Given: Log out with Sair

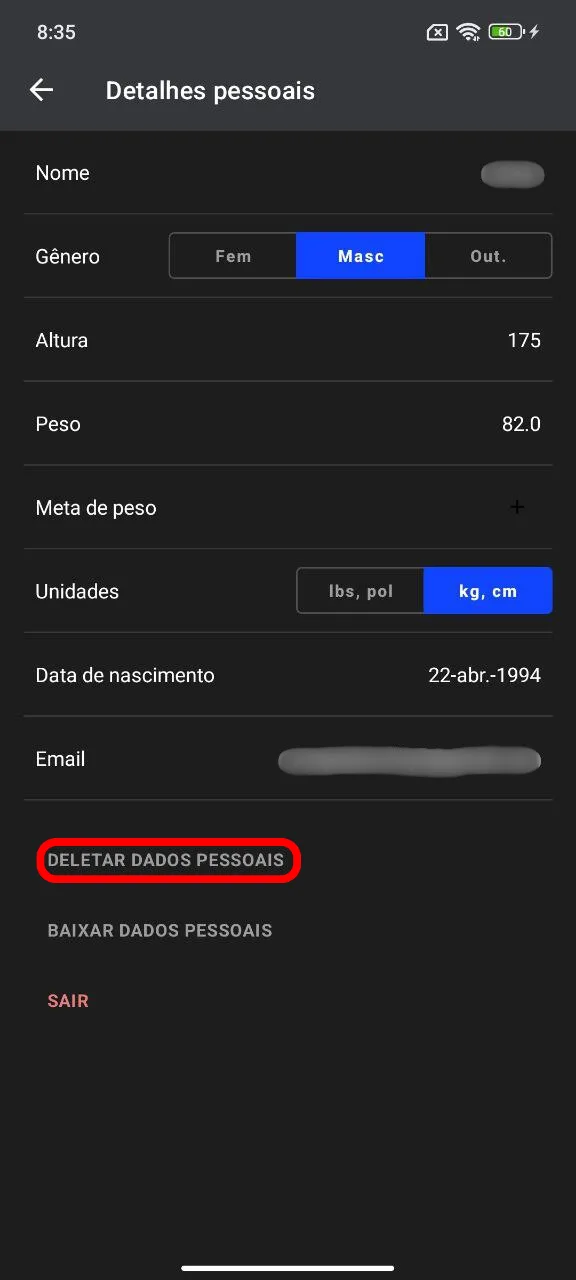Looking at the screenshot, I should [68, 1000].
